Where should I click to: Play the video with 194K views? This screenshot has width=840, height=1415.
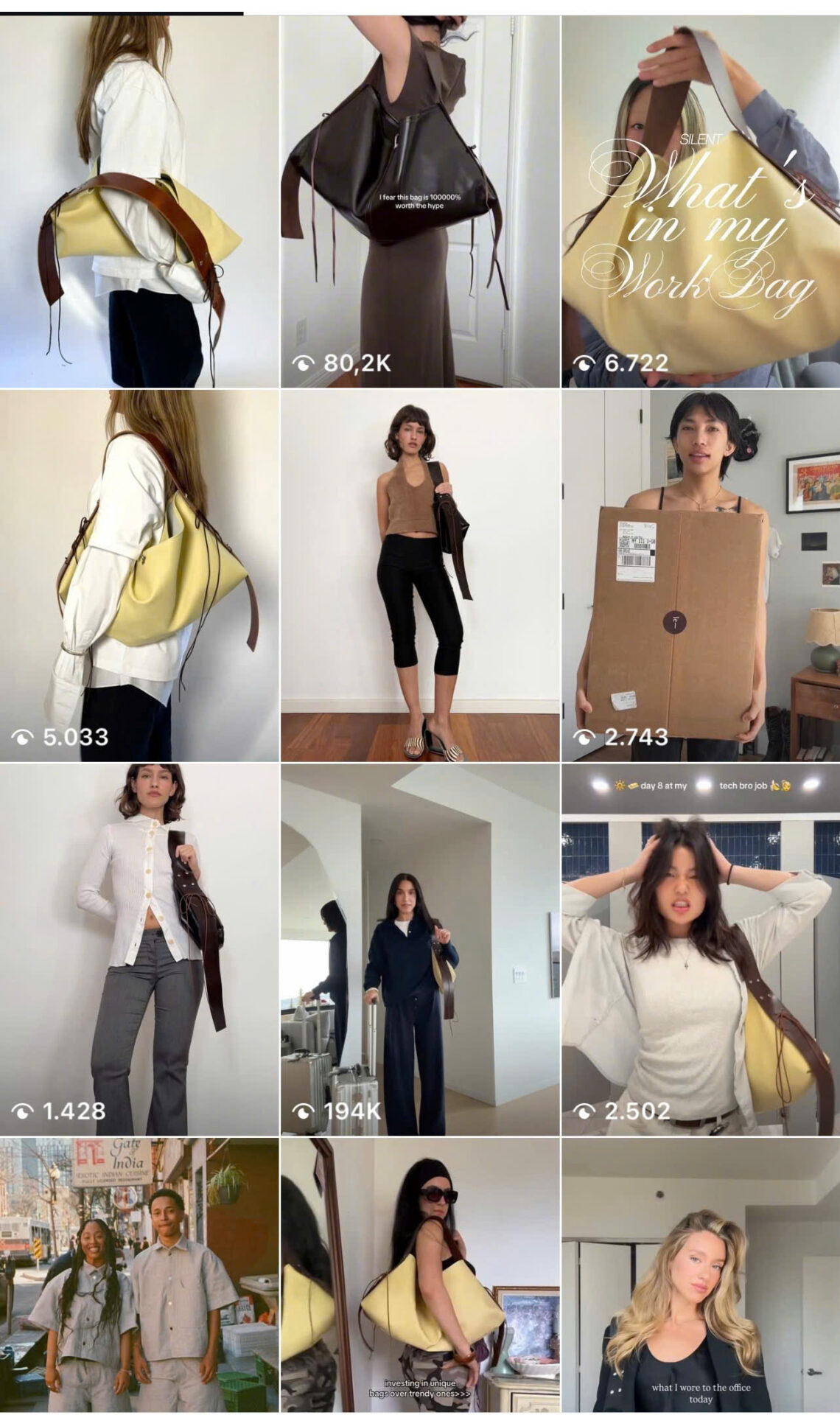pyautogui.click(x=420, y=950)
